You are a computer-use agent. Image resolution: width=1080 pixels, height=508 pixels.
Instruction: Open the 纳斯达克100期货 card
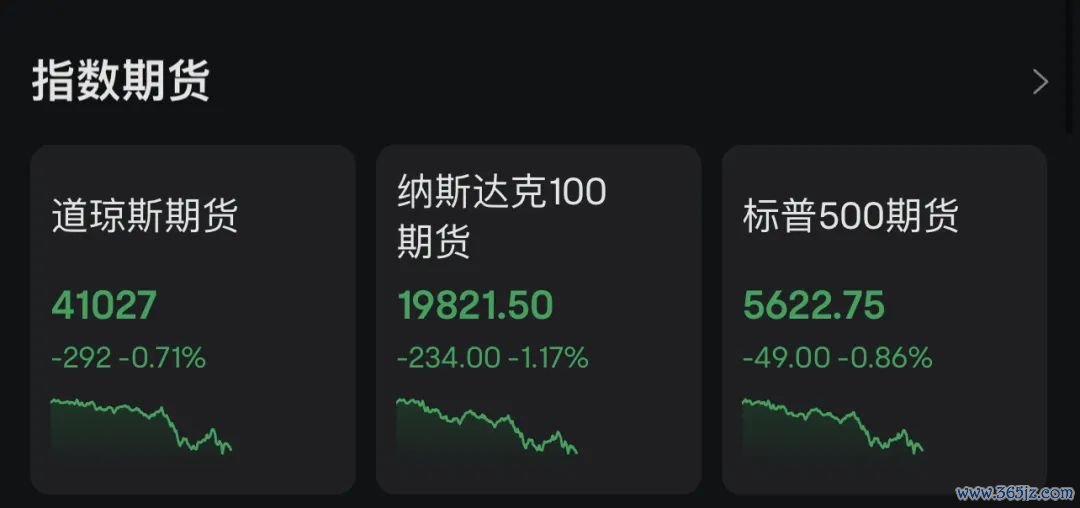pos(538,318)
